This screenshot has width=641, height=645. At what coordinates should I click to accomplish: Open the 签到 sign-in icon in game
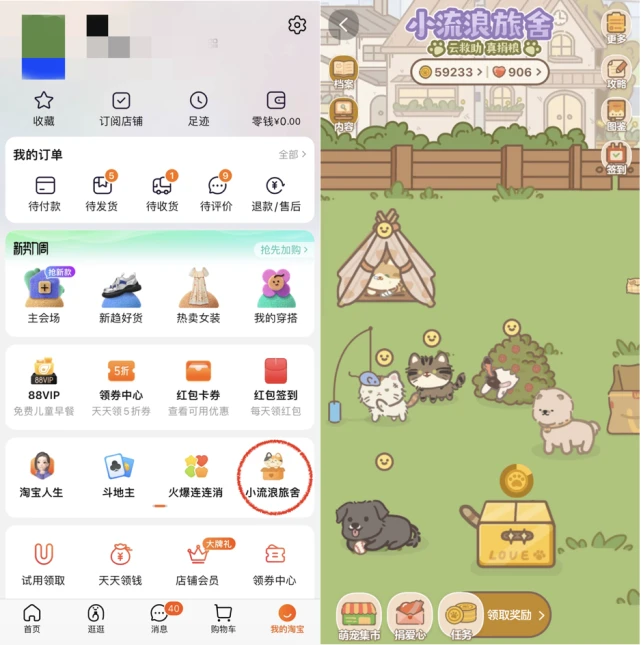(x=616, y=158)
